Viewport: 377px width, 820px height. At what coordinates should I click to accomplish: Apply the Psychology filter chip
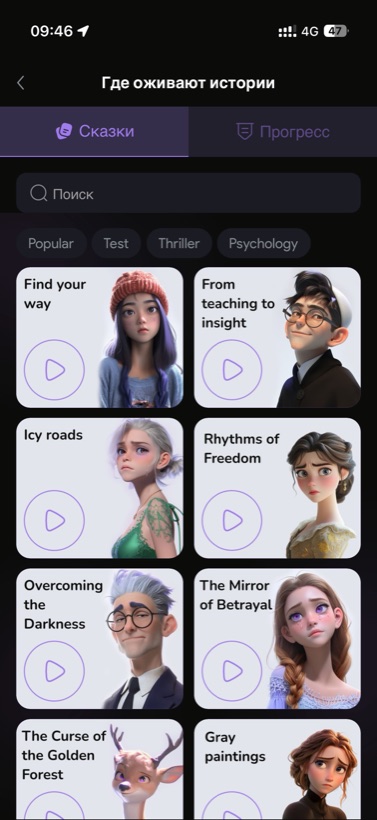264,243
